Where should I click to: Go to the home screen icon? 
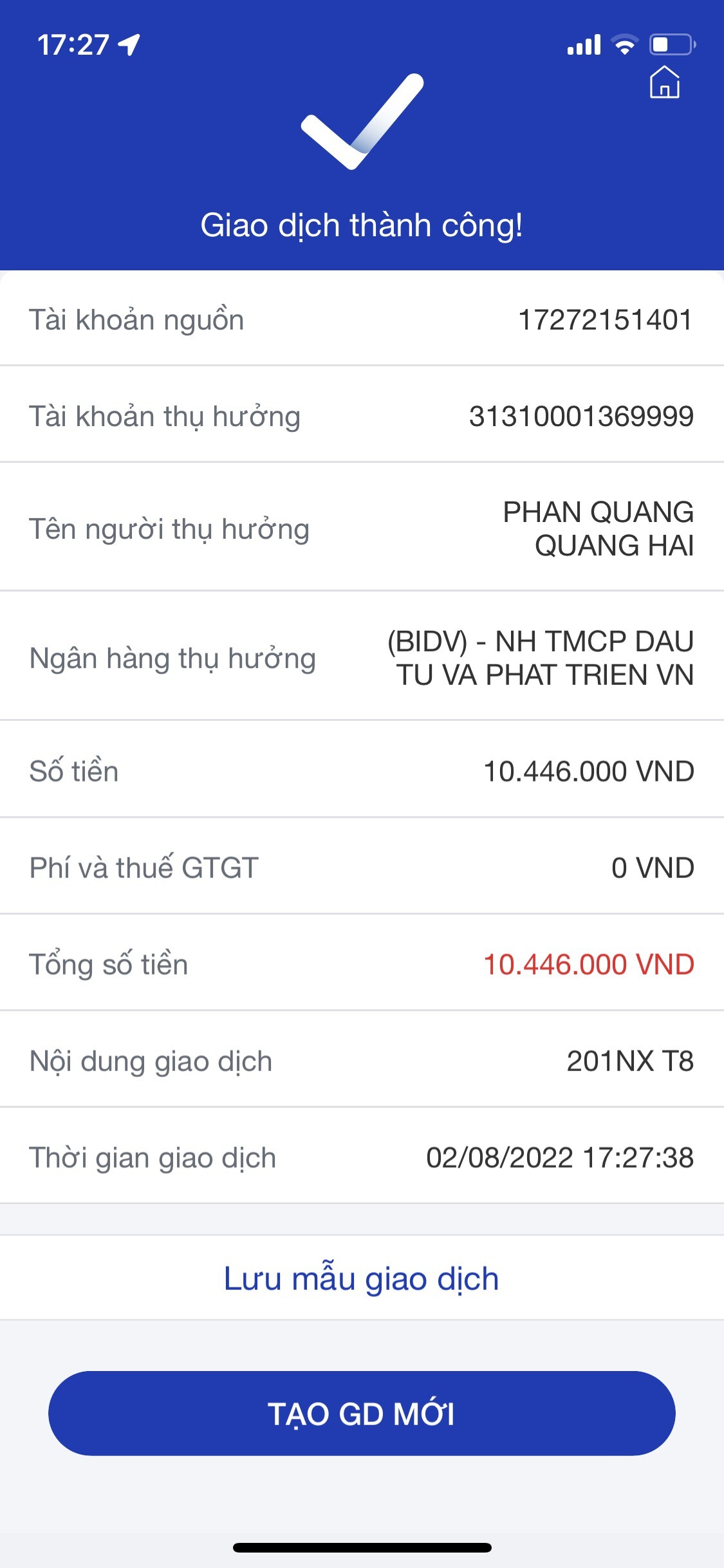coord(664,82)
